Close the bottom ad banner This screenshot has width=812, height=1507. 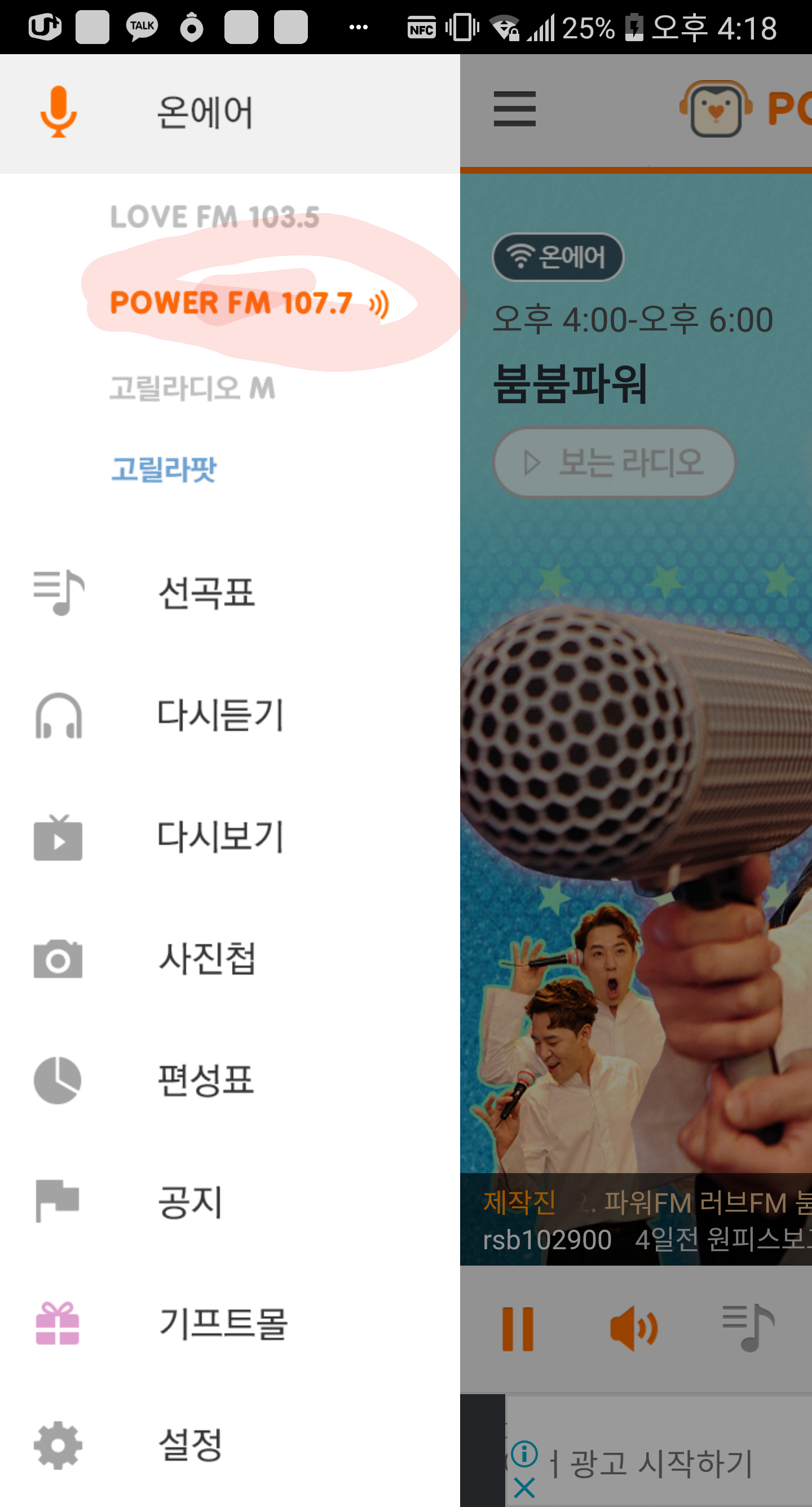[524, 1487]
